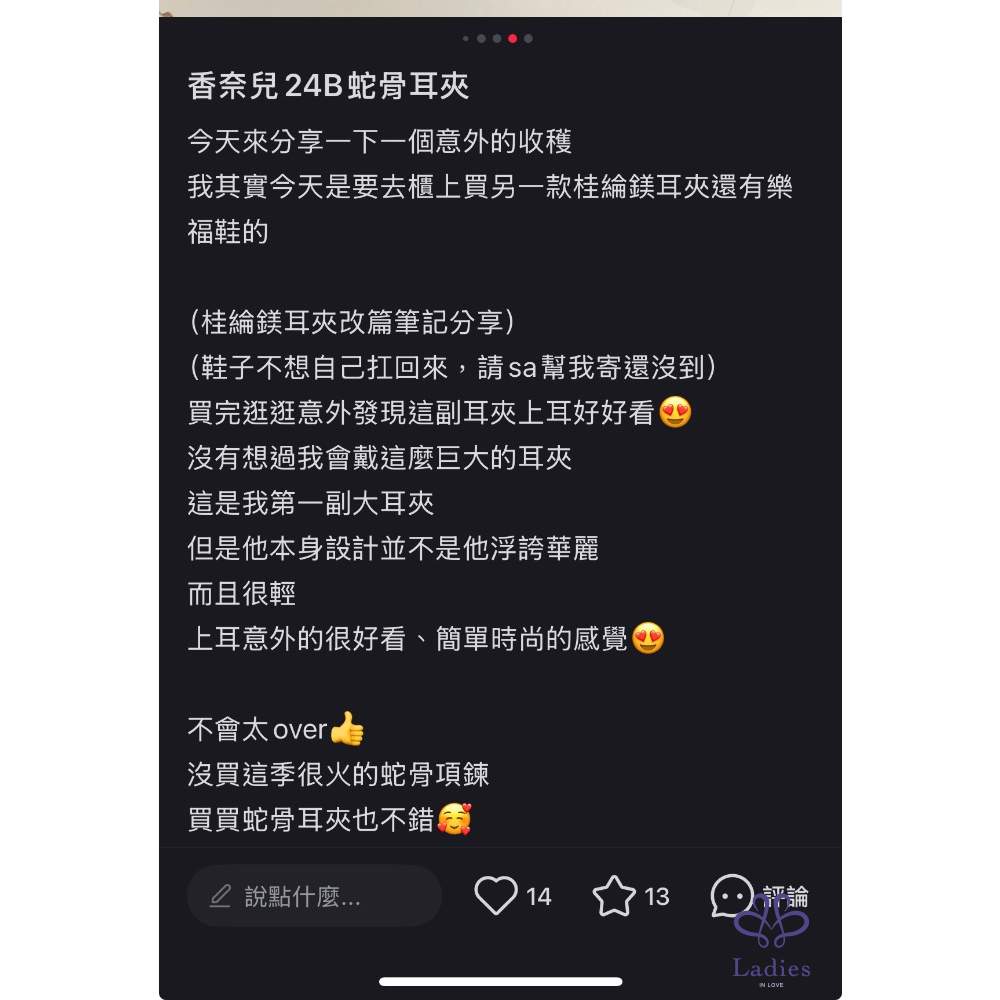The width and height of the screenshot is (1000, 1000).
Task: Save the post with the star icon
Action: pyautogui.click(x=614, y=896)
